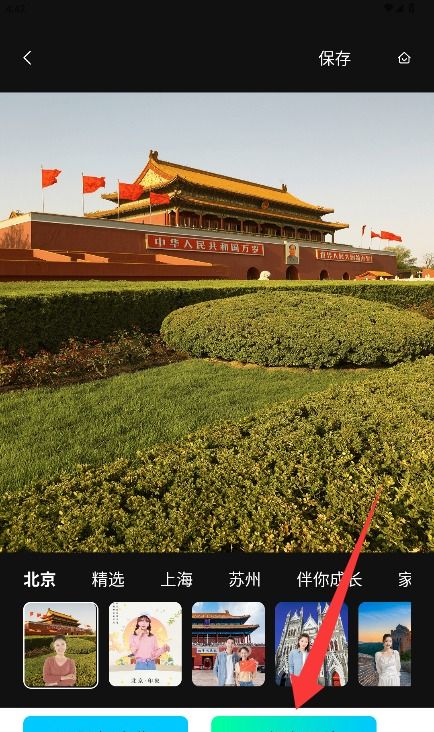The height and width of the screenshot is (732, 434).
Task: Select the 北京 category tab
Action: 40,579
